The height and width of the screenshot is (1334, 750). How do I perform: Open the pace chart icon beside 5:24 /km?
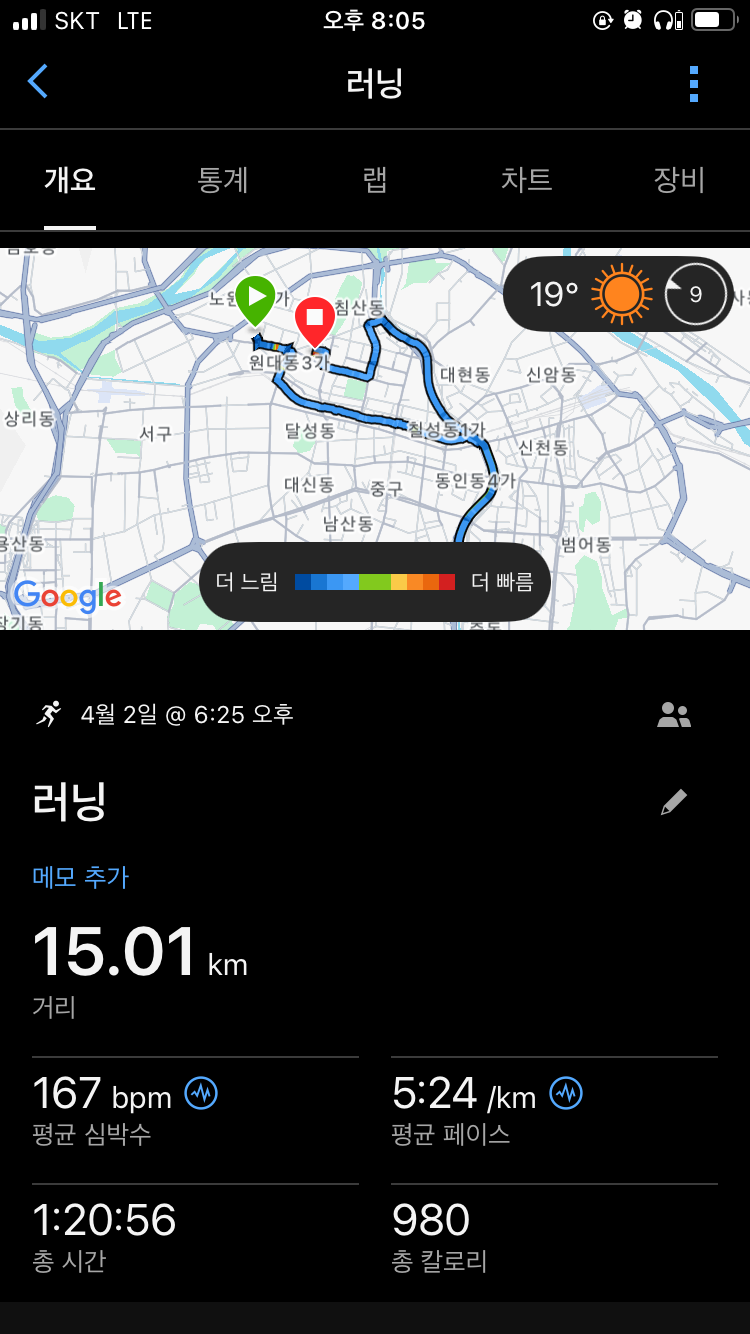point(566,1094)
